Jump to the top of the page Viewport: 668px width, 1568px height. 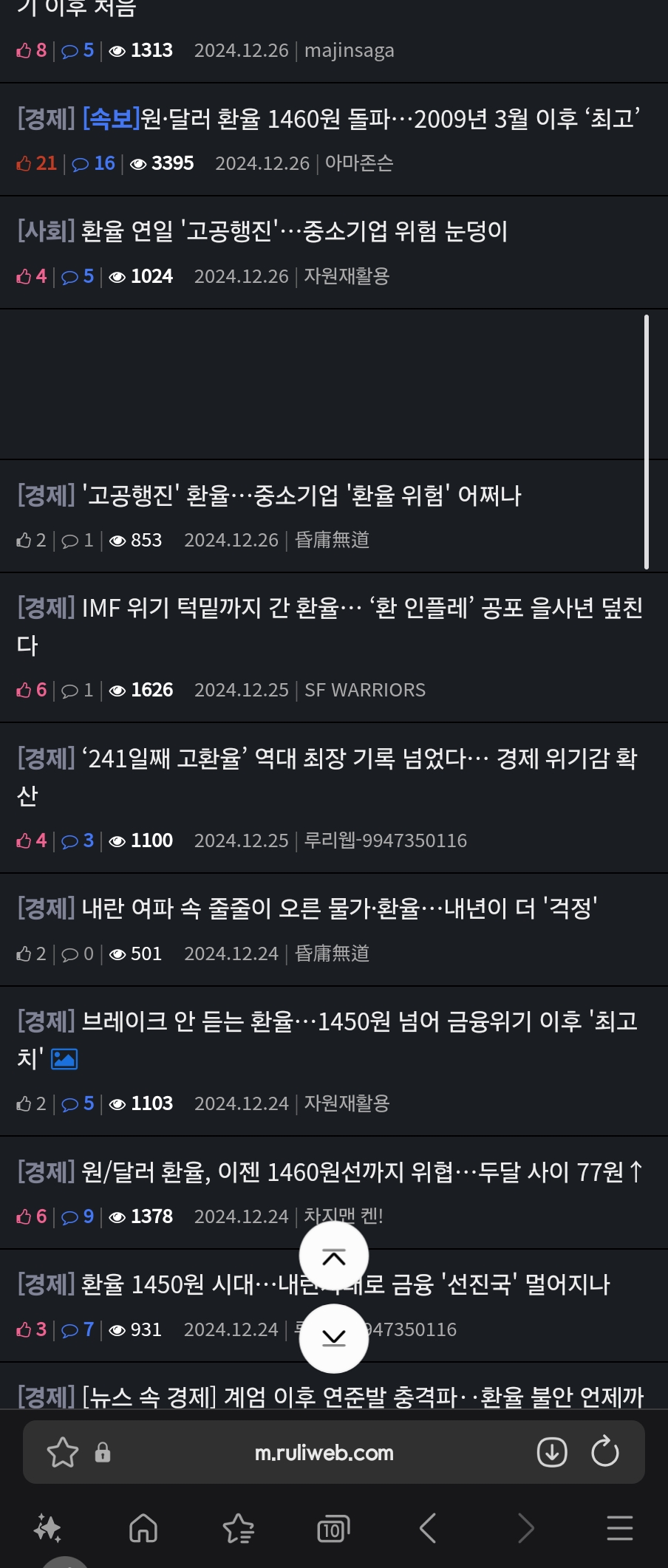pos(334,1256)
